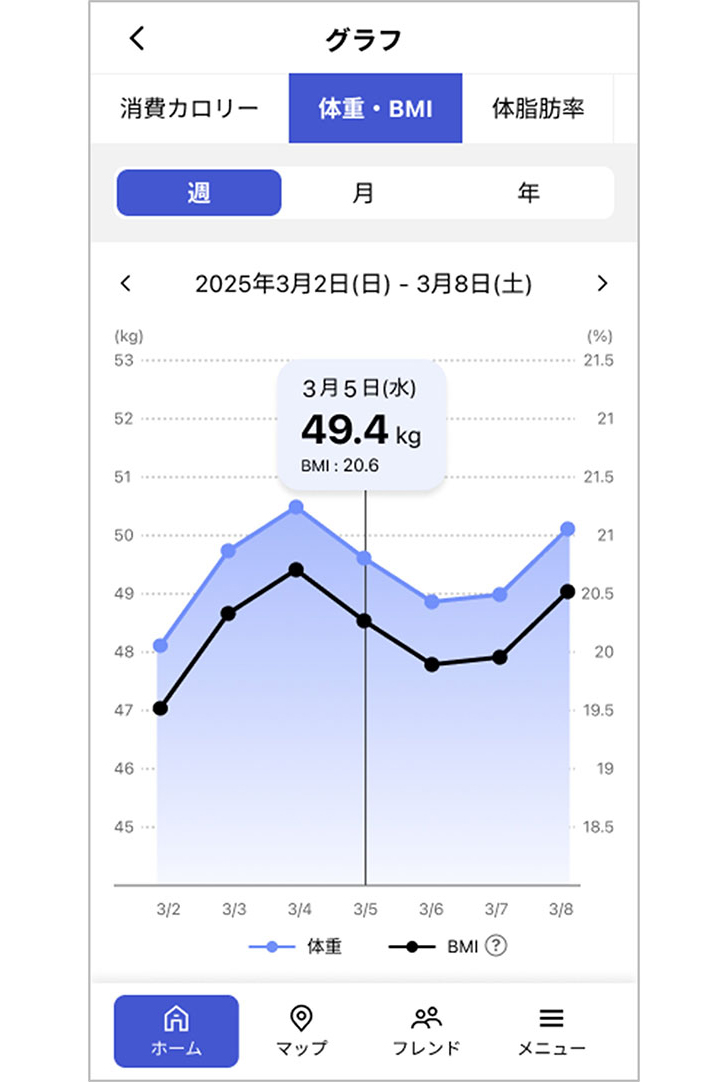The image size is (728, 1082).
Task: Keep 週 (week) view selected
Action: tap(197, 192)
